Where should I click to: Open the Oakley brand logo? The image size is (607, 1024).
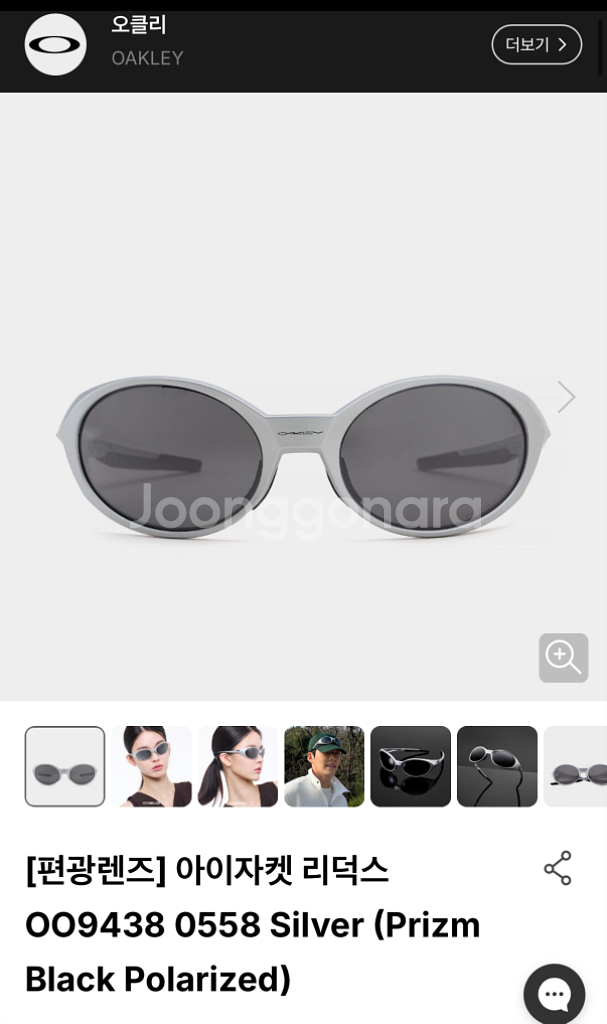[56, 44]
